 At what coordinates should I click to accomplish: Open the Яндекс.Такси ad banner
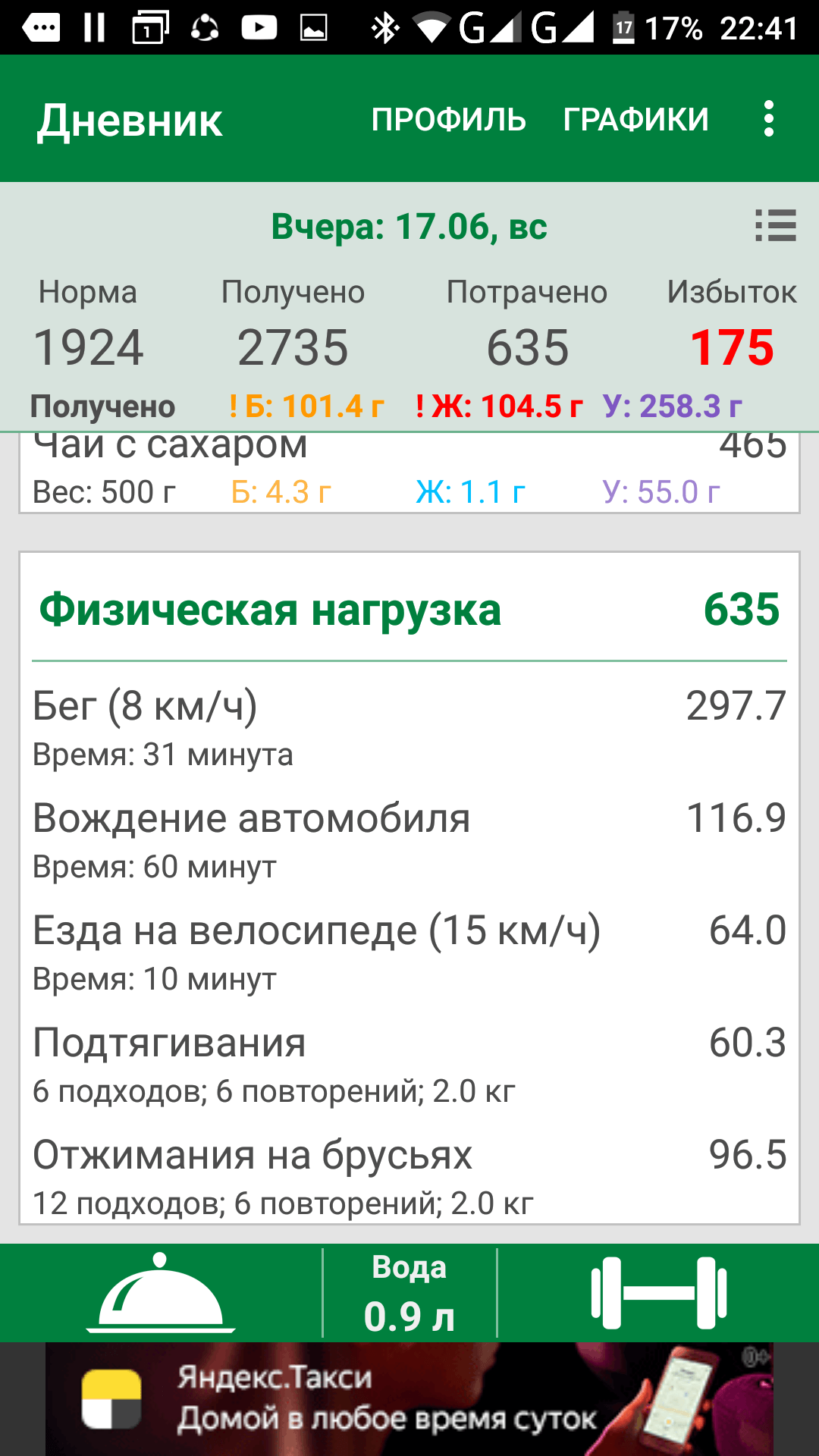pyautogui.click(x=409, y=1399)
